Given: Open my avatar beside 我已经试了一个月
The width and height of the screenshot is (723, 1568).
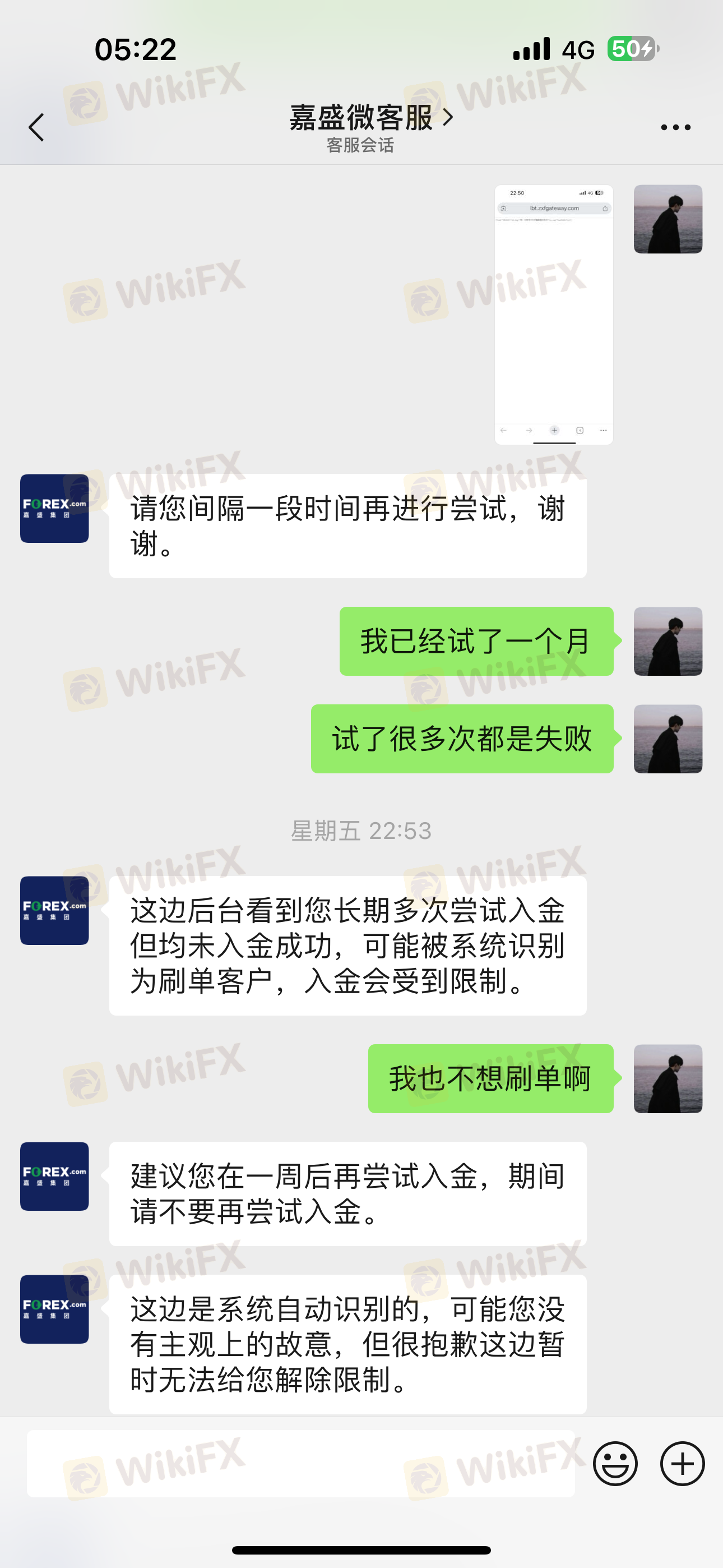Looking at the screenshot, I should click(x=668, y=641).
